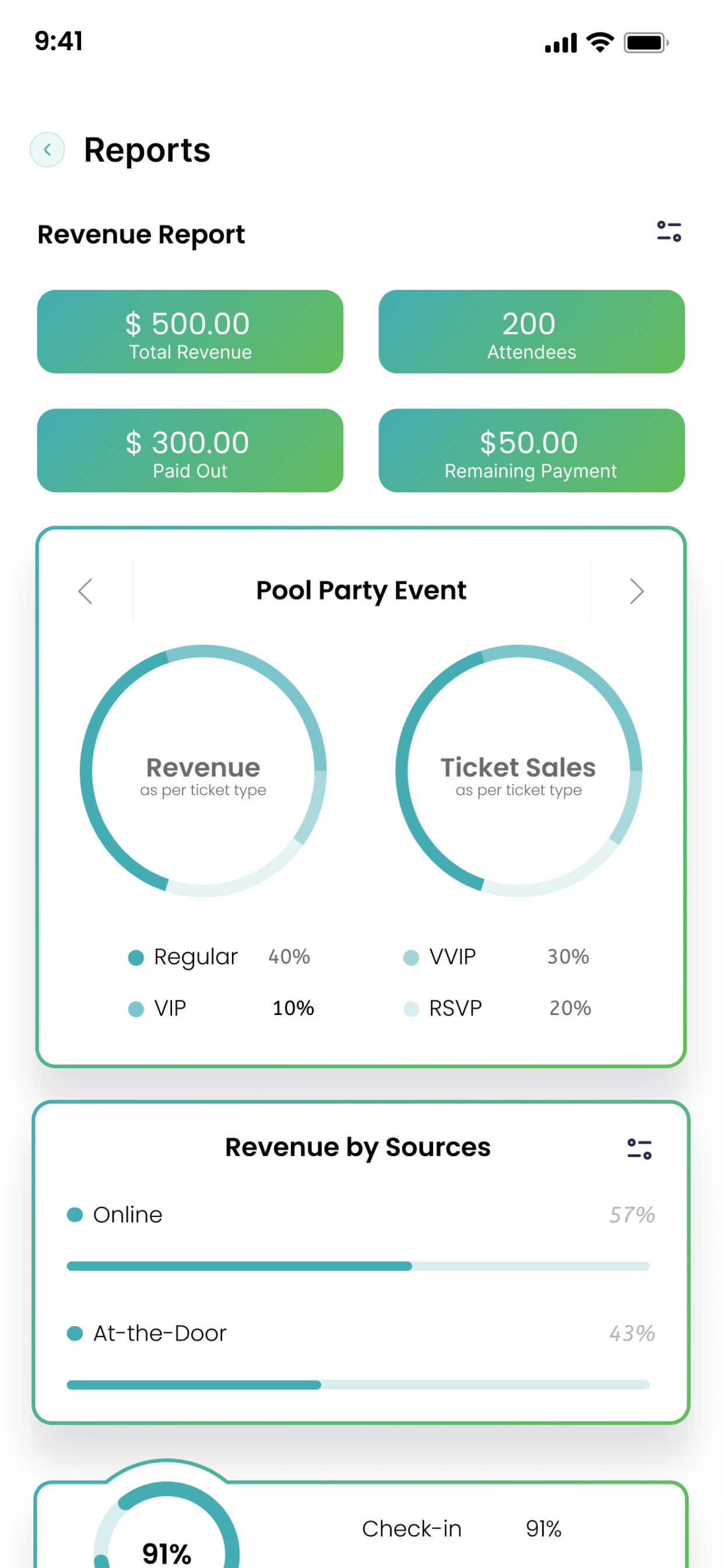Select the VVIP legend dot
Viewport: 724px width, 1568px height.
click(x=412, y=957)
